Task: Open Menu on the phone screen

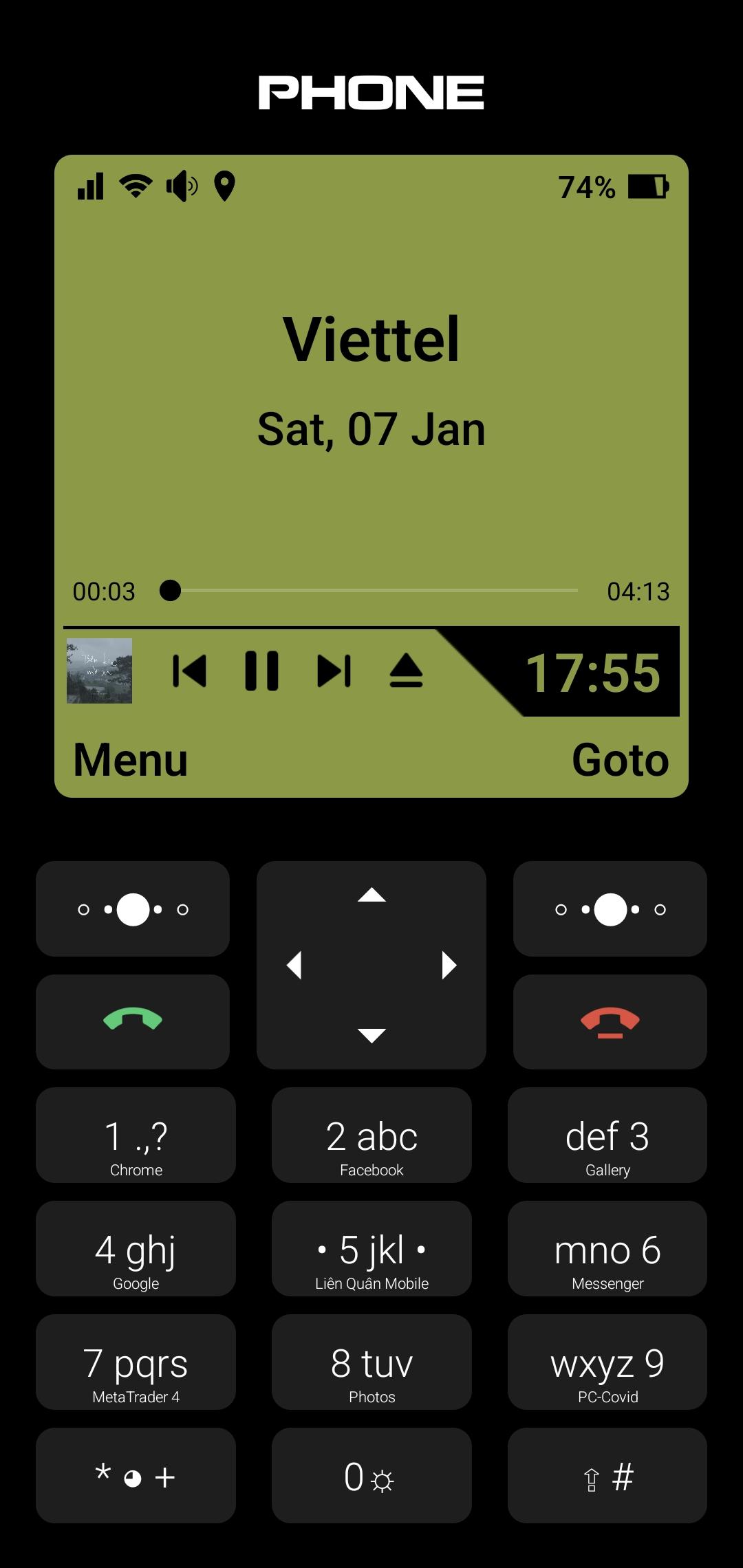Action: tap(131, 759)
